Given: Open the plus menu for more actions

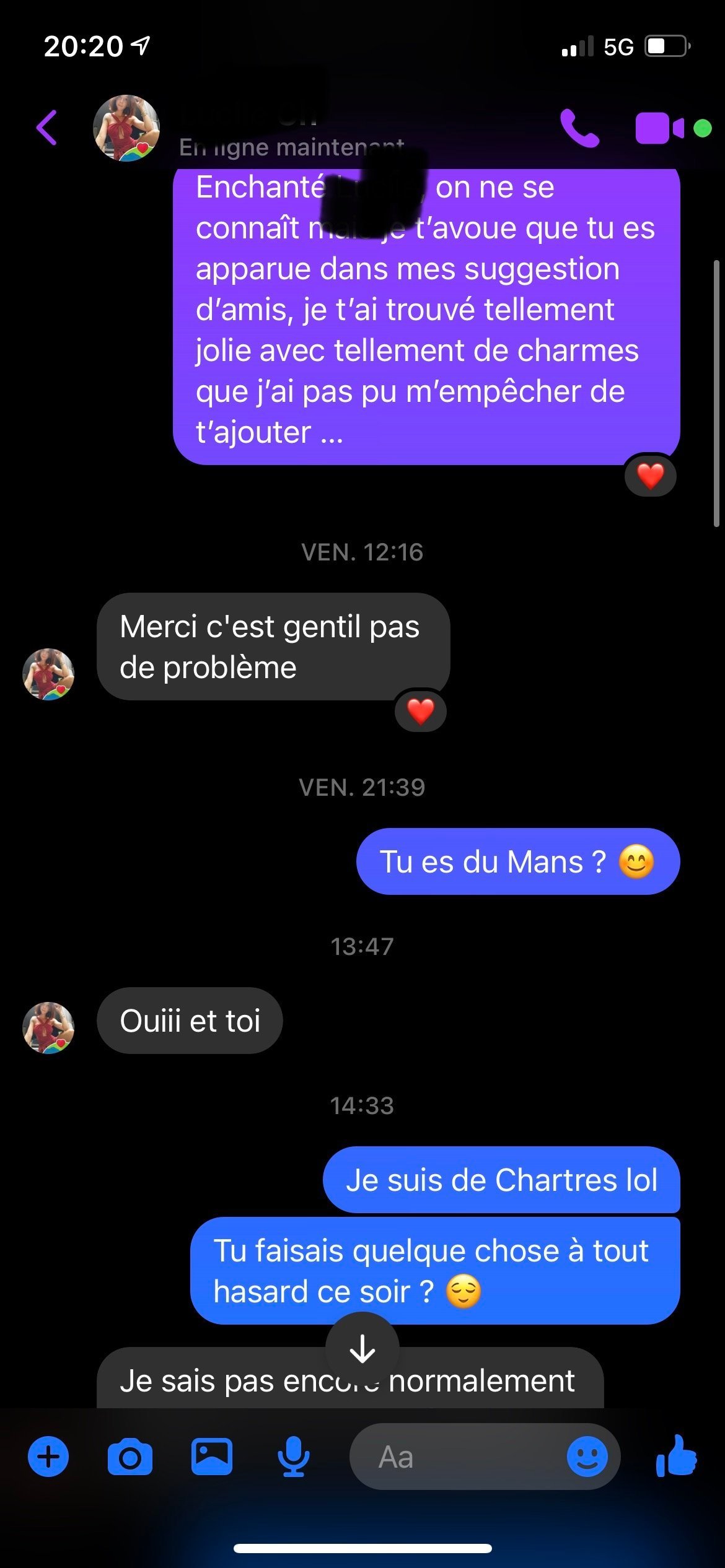Looking at the screenshot, I should click(48, 1457).
